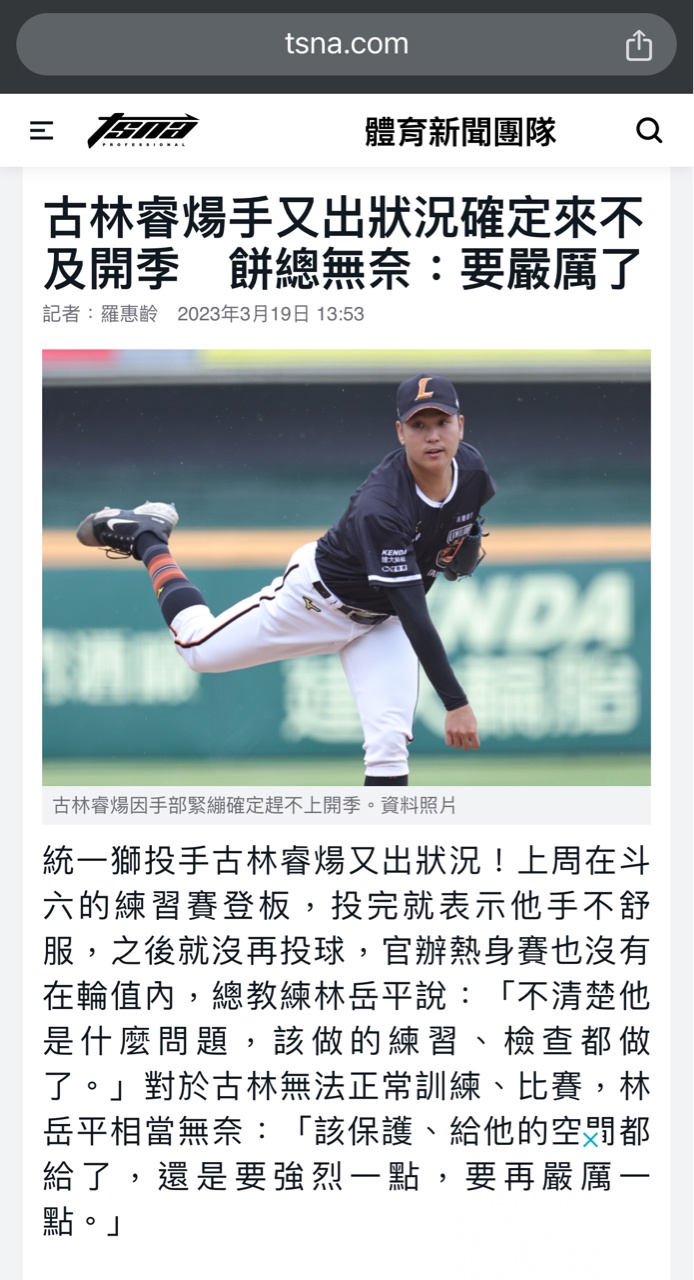This screenshot has height=1280, width=694.
Task: Open the site search magnifier
Action: click(x=649, y=131)
